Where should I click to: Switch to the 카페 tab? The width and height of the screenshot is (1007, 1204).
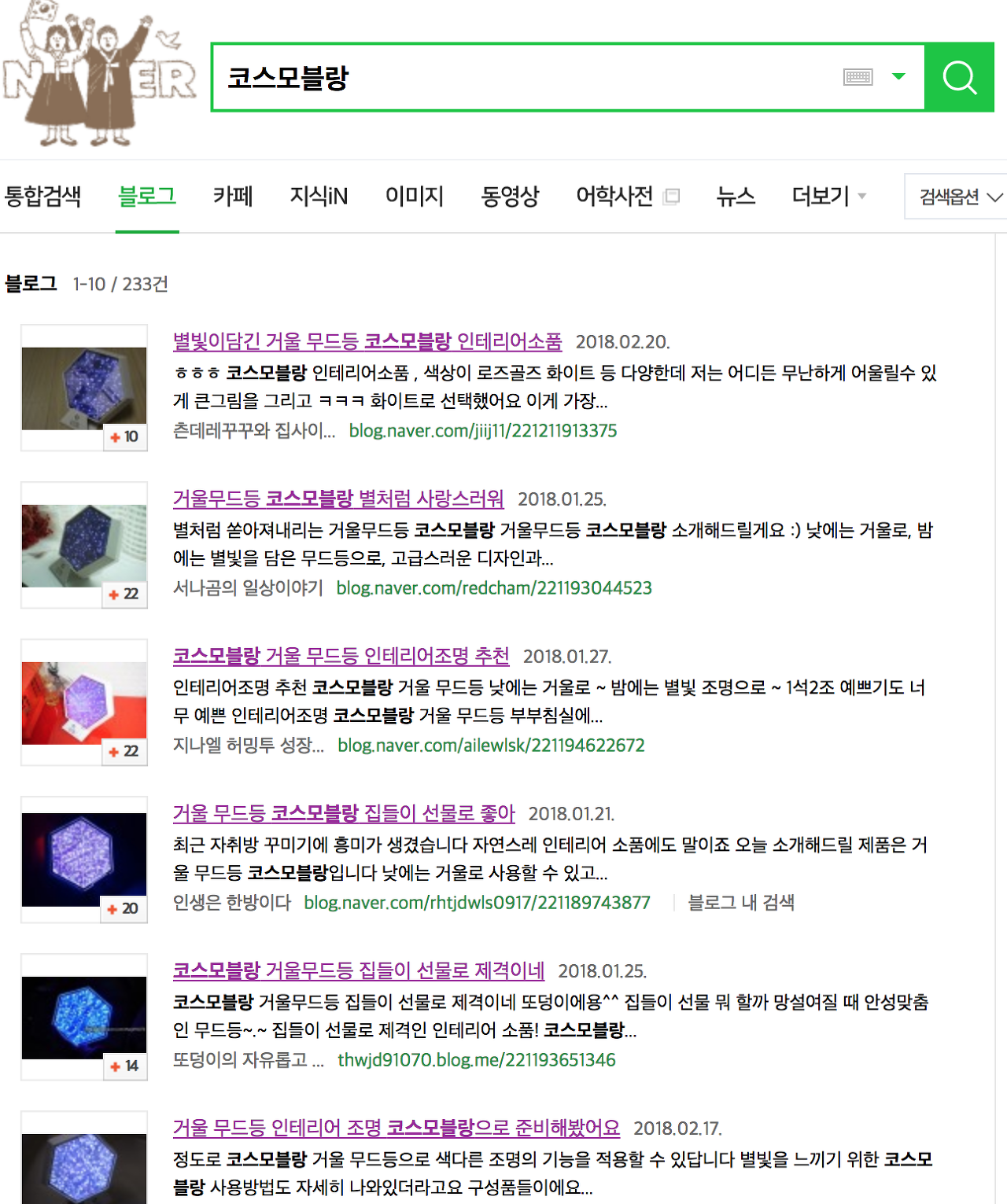point(233,196)
